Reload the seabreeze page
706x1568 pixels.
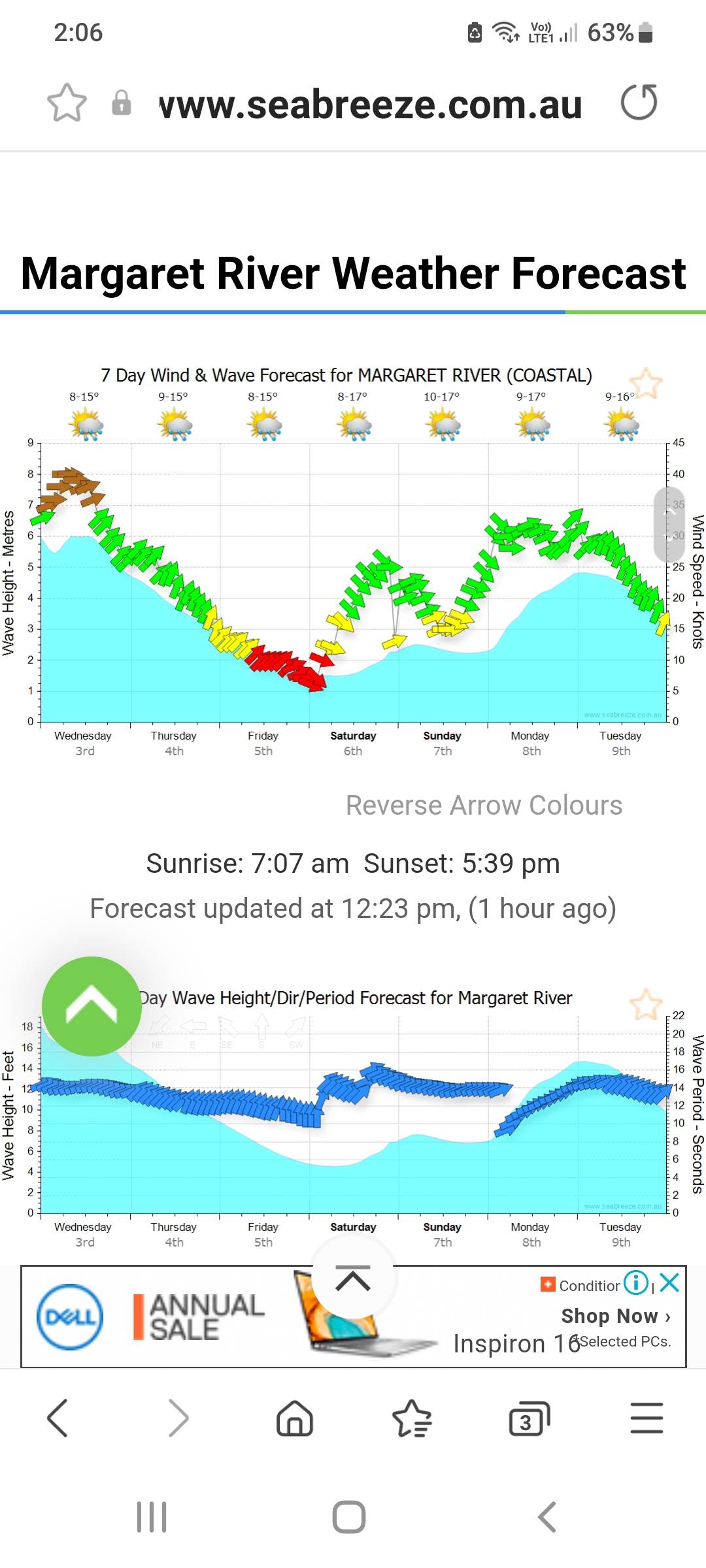pyautogui.click(x=639, y=103)
